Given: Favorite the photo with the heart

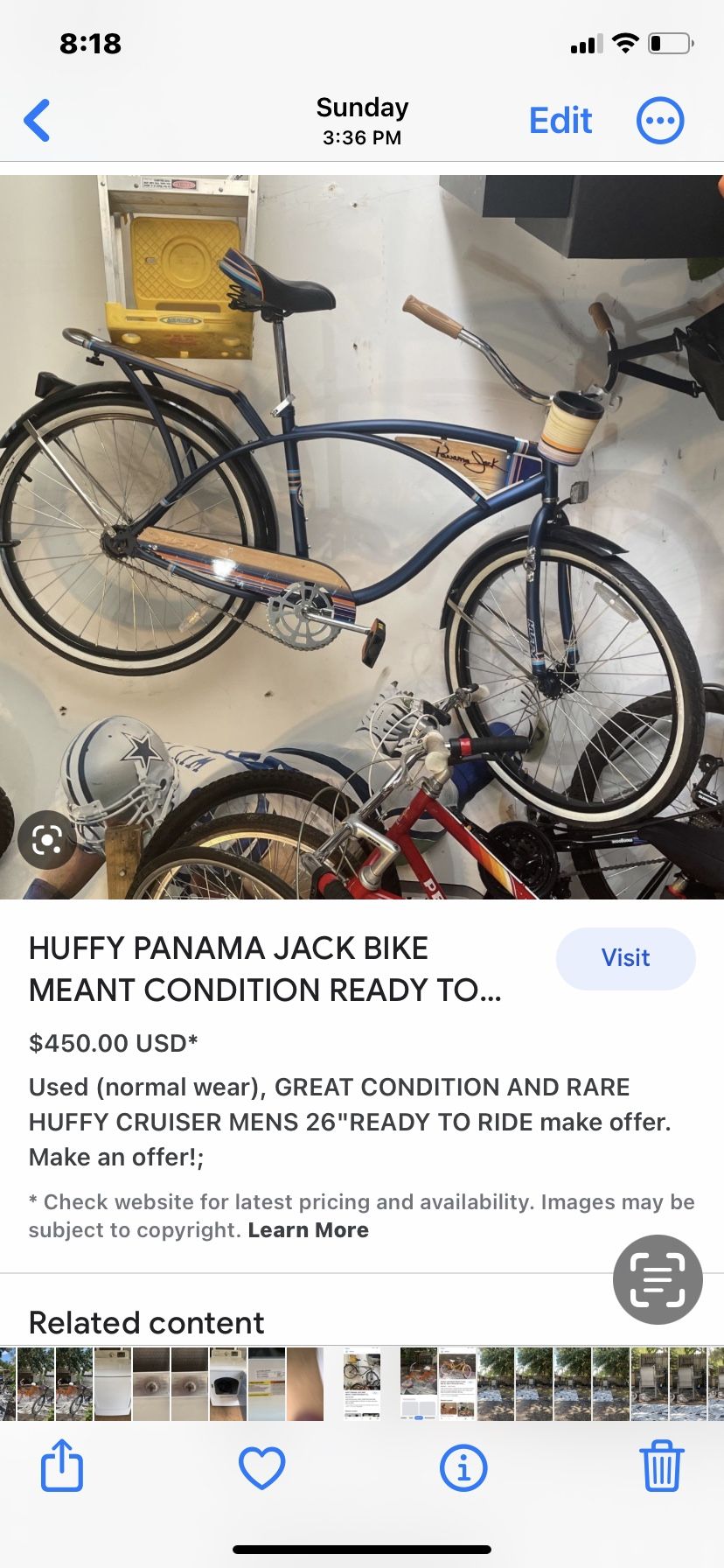Looking at the screenshot, I should click(262, 1467).
